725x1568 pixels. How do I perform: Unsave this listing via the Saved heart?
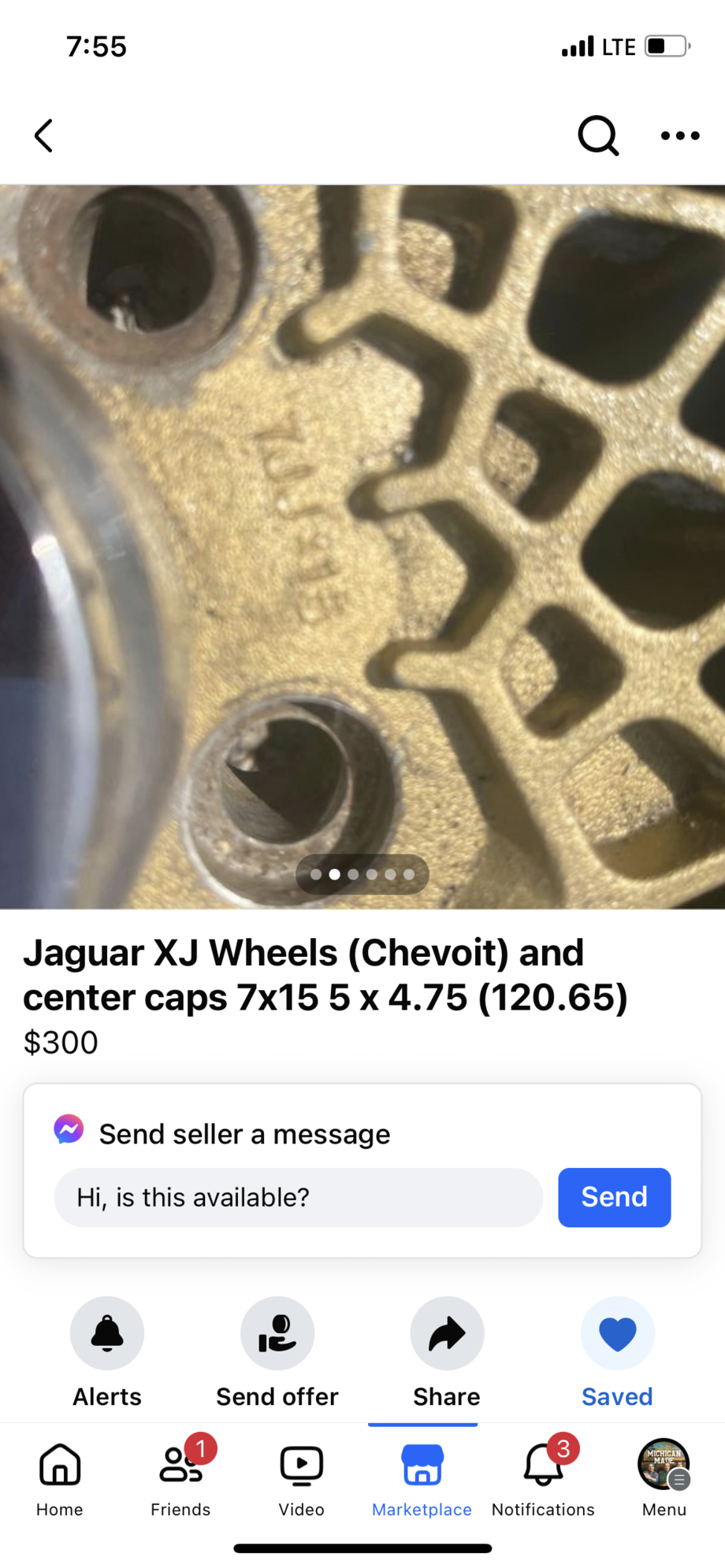(x=617, y=1334)
